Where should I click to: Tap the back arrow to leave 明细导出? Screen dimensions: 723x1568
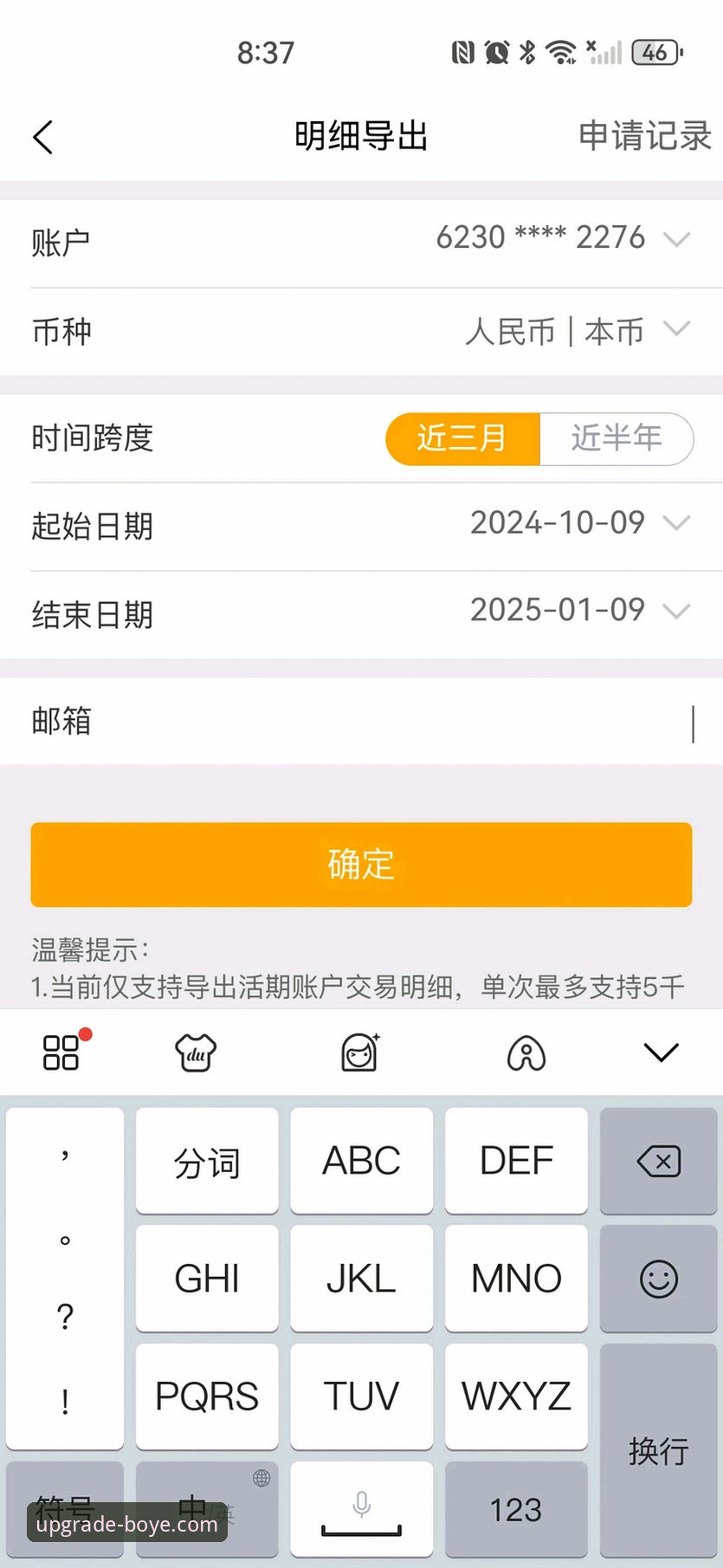tap(43, 137)
